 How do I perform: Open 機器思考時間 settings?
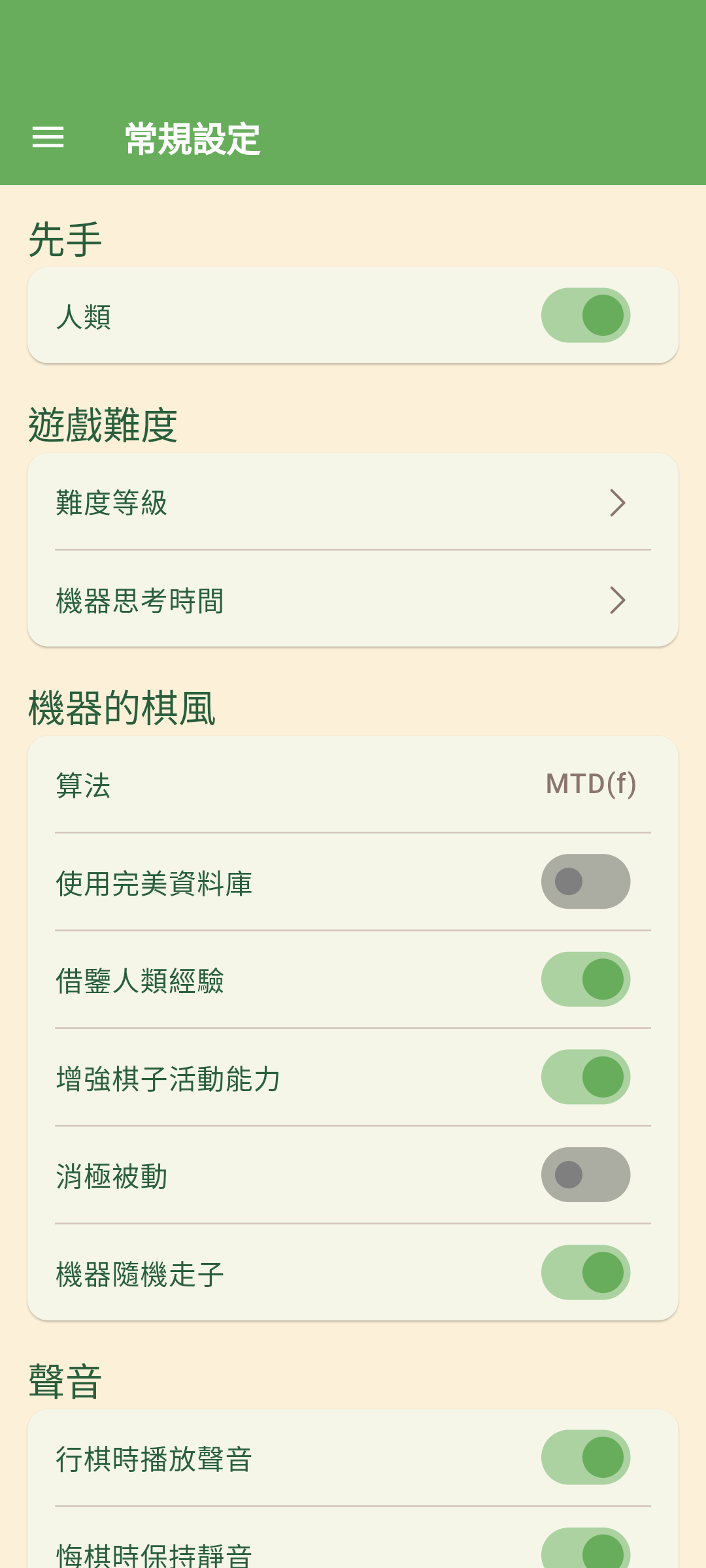tap(353, 600)
